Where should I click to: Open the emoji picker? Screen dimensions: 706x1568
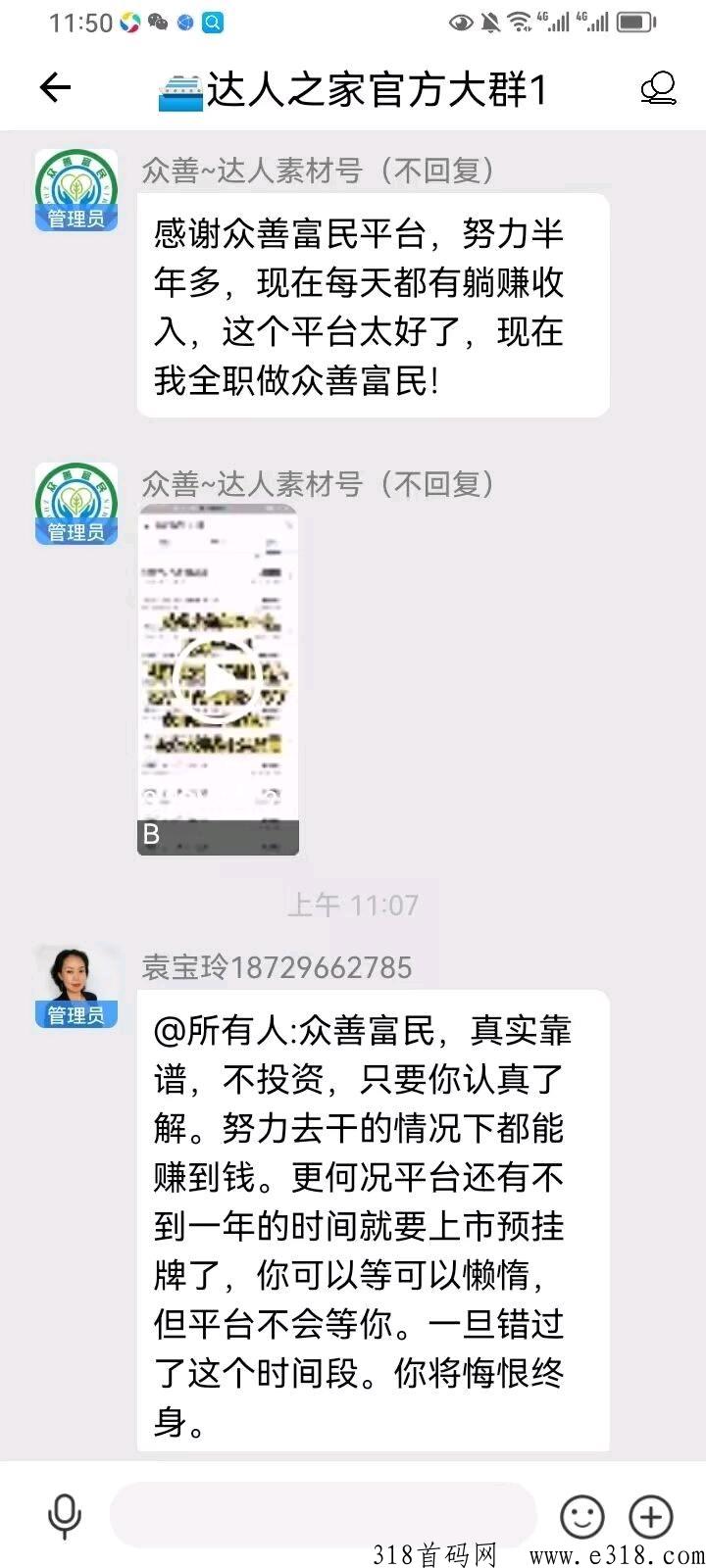point(581,1516)
